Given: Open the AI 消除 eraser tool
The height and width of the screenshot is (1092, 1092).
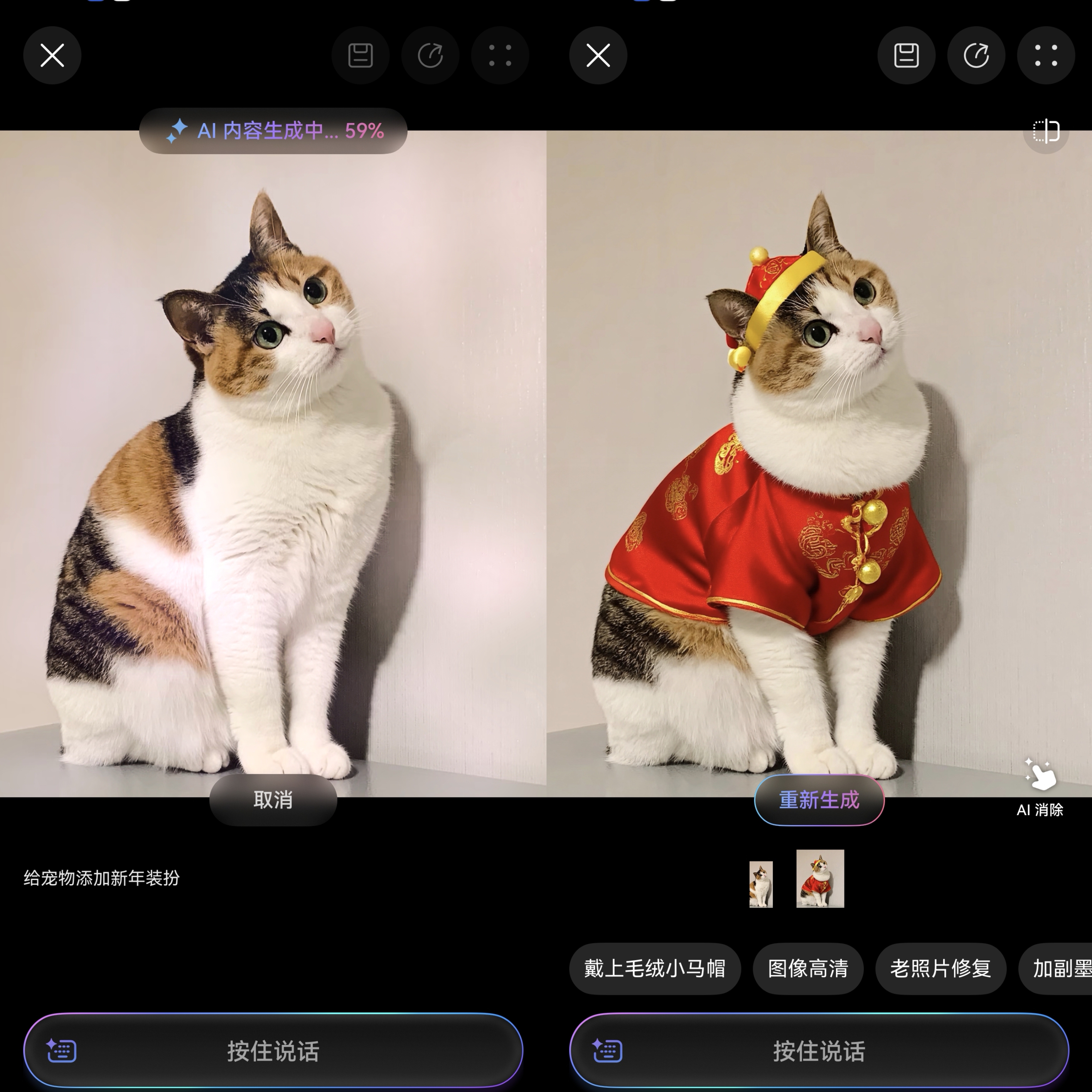Looking at the screenshot, I should [1040, 787].
